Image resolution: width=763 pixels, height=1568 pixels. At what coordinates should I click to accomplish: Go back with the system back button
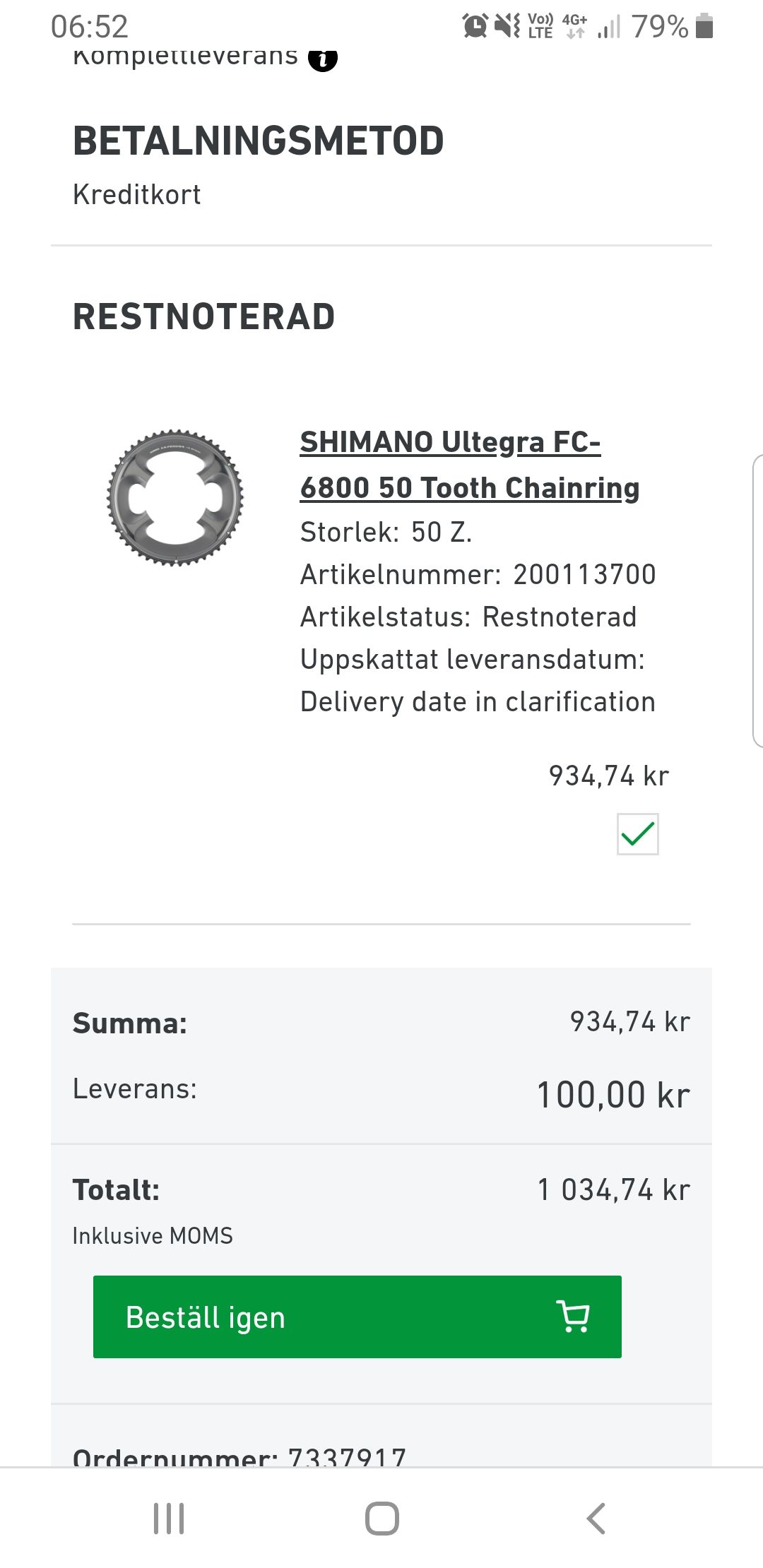point(596,1518)
